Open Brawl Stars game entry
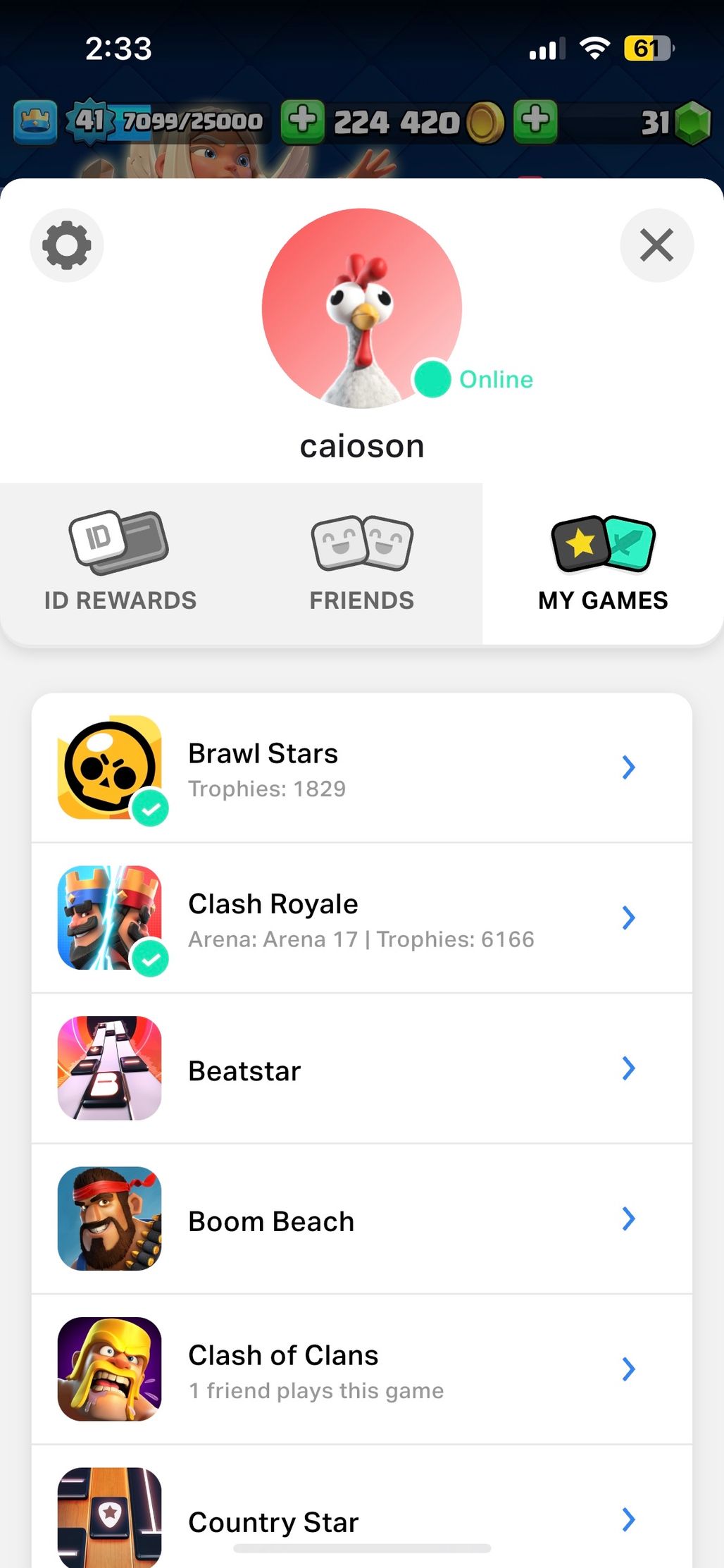Viewport: 724px width, 1568px height. (362, 767)
